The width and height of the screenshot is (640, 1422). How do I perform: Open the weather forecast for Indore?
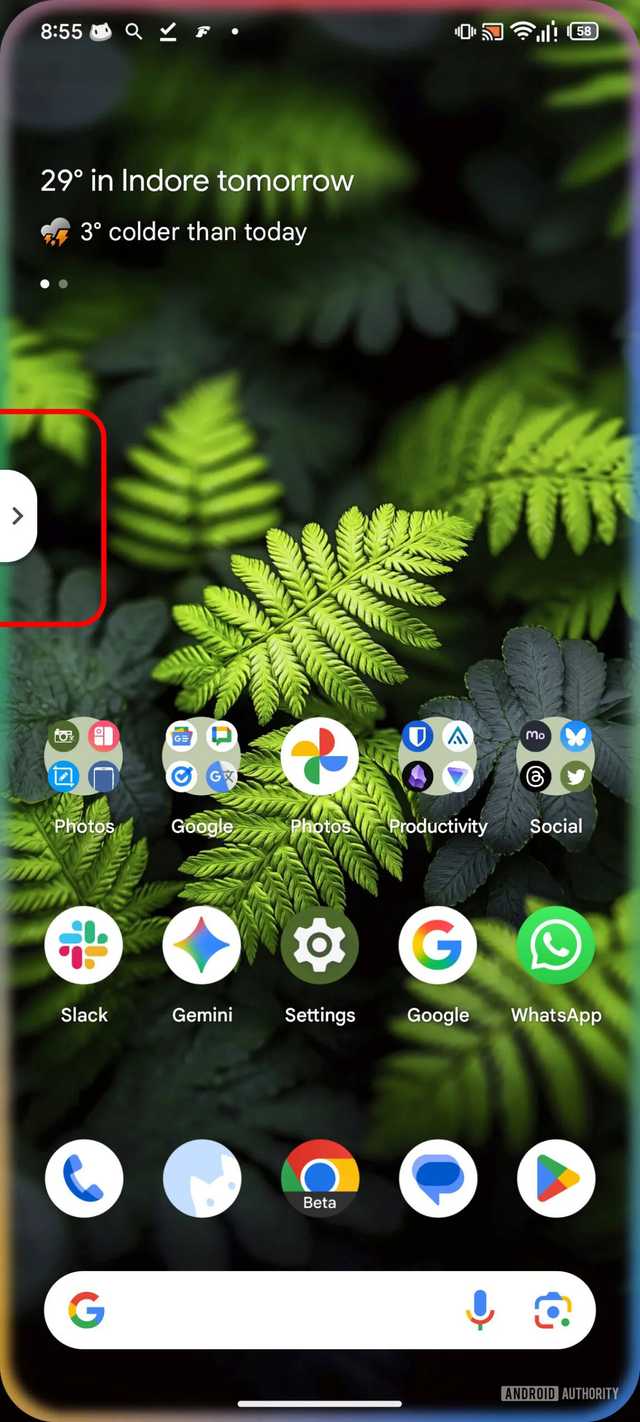(x=197, y=181)
